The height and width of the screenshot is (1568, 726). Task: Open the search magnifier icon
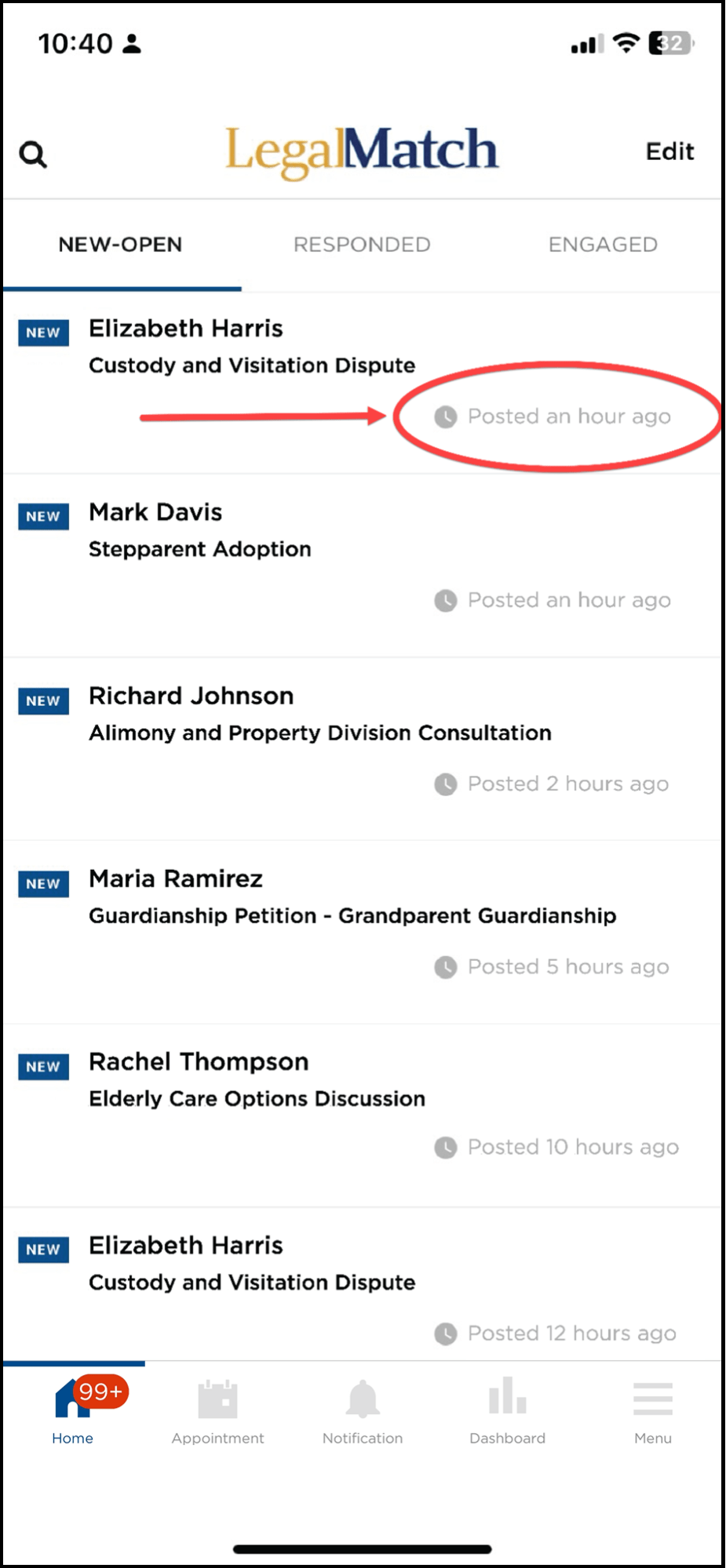click(33, 154)
